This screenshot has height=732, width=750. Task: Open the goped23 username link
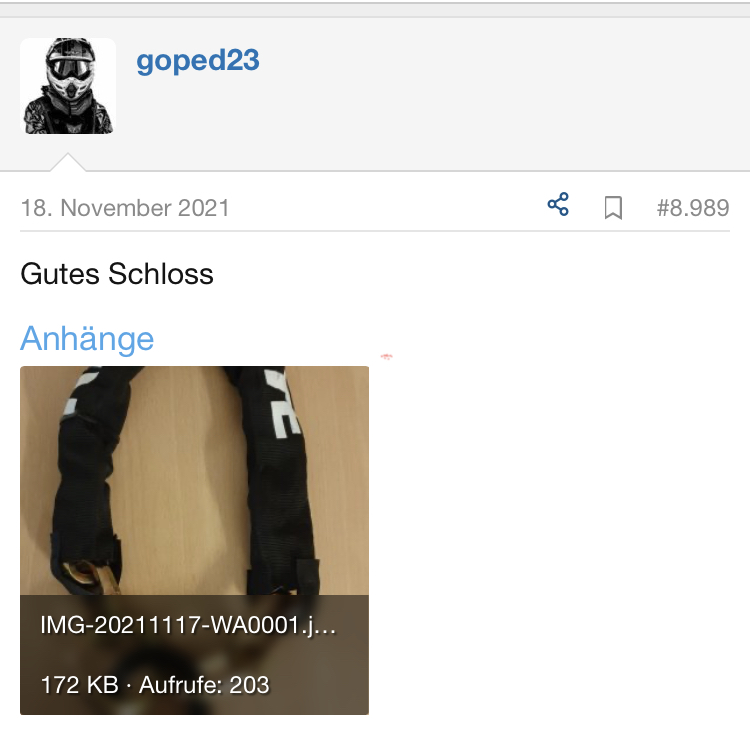(197, 60)
